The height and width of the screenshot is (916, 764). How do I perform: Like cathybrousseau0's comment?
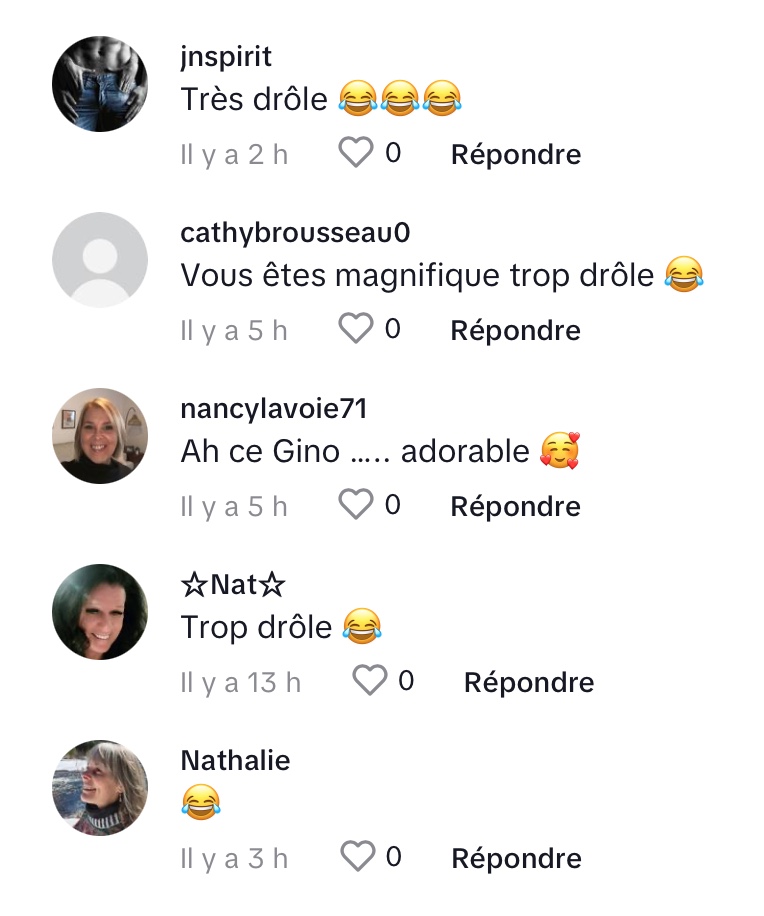point(356,329)
